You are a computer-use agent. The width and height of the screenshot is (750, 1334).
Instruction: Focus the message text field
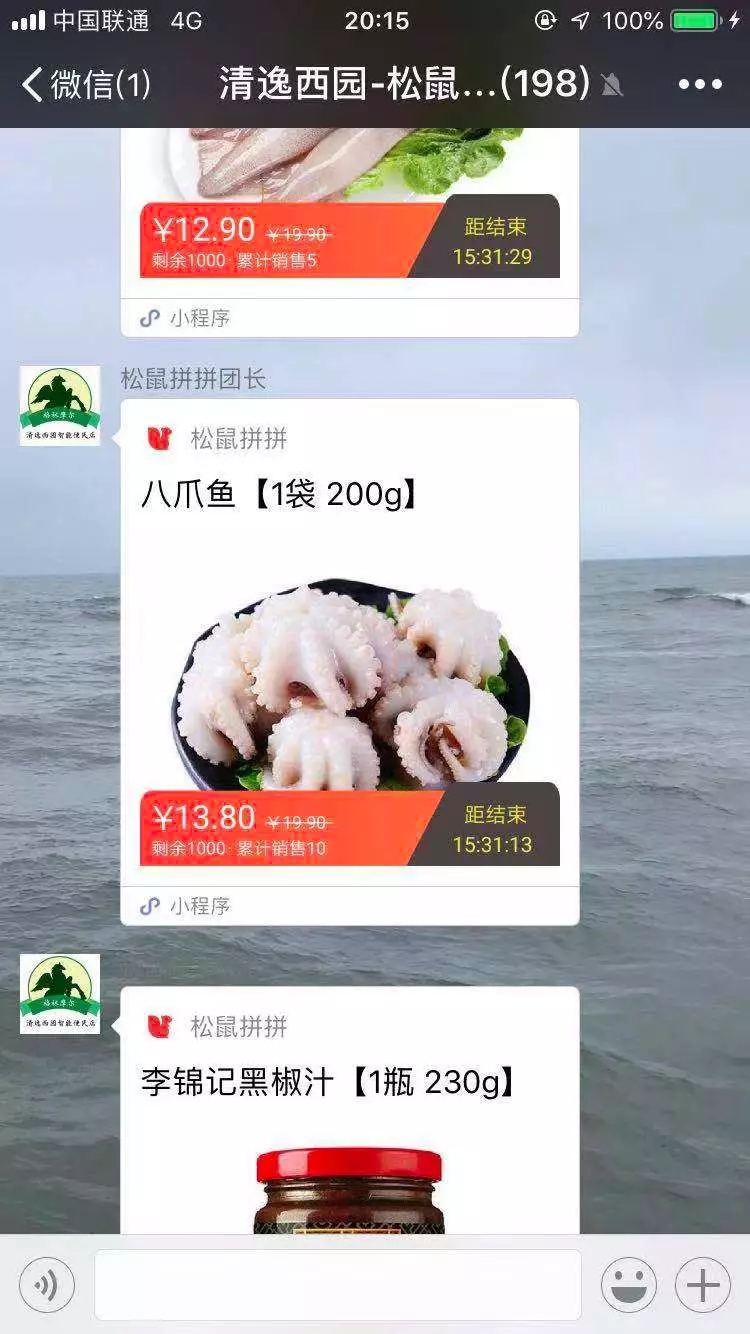tap(337, 1285)
